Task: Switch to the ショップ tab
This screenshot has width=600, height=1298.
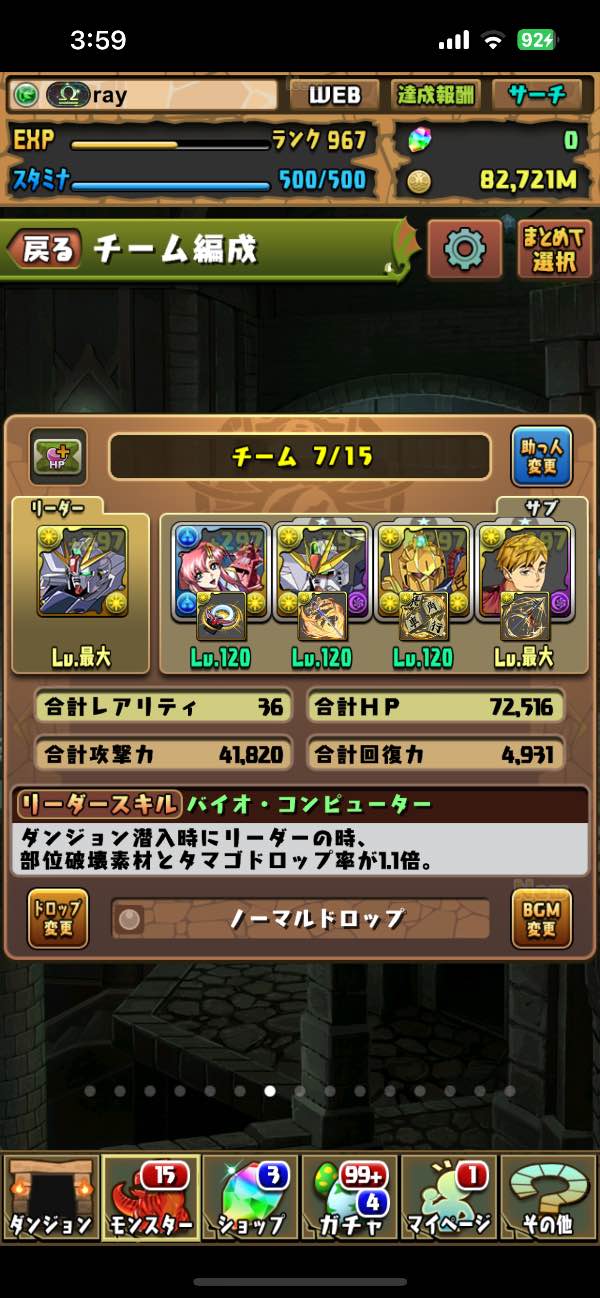Action: tap(250, 1197)
